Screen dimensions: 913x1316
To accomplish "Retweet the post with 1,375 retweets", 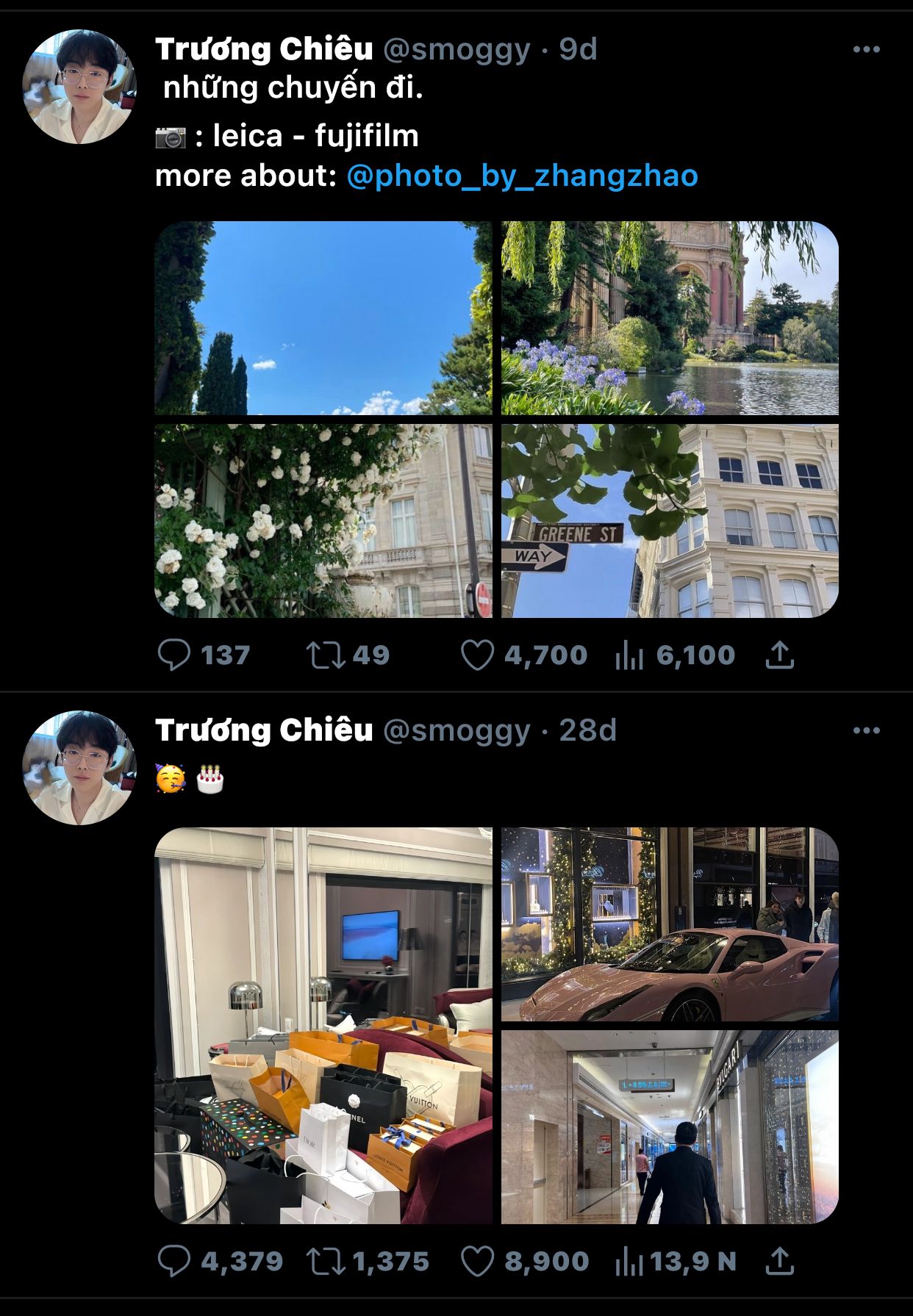I will coord(326,1261).
